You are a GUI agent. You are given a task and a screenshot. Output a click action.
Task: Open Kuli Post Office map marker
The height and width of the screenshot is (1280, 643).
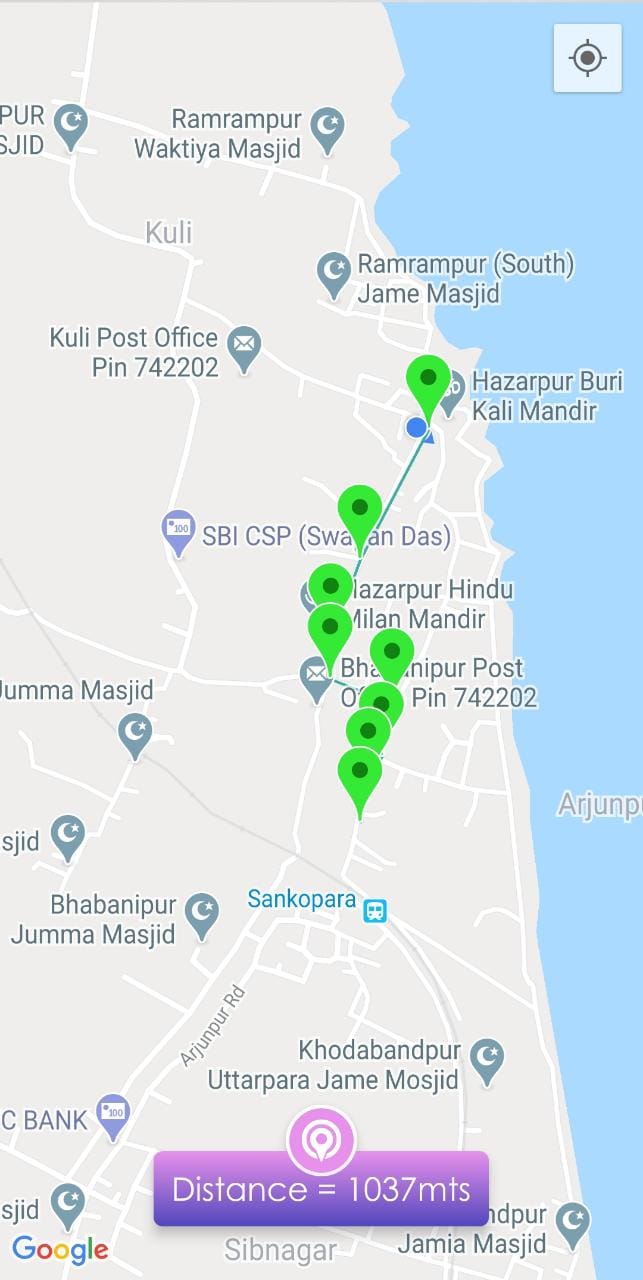pos(243,346)
